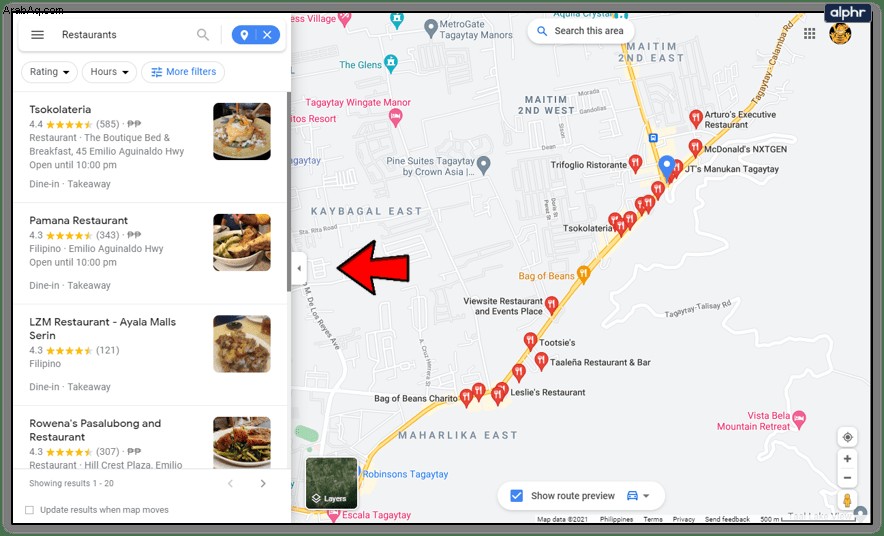This screenshot has width=884, height=536.
Task: Open the hamburger menu
Action: [37, 35]
